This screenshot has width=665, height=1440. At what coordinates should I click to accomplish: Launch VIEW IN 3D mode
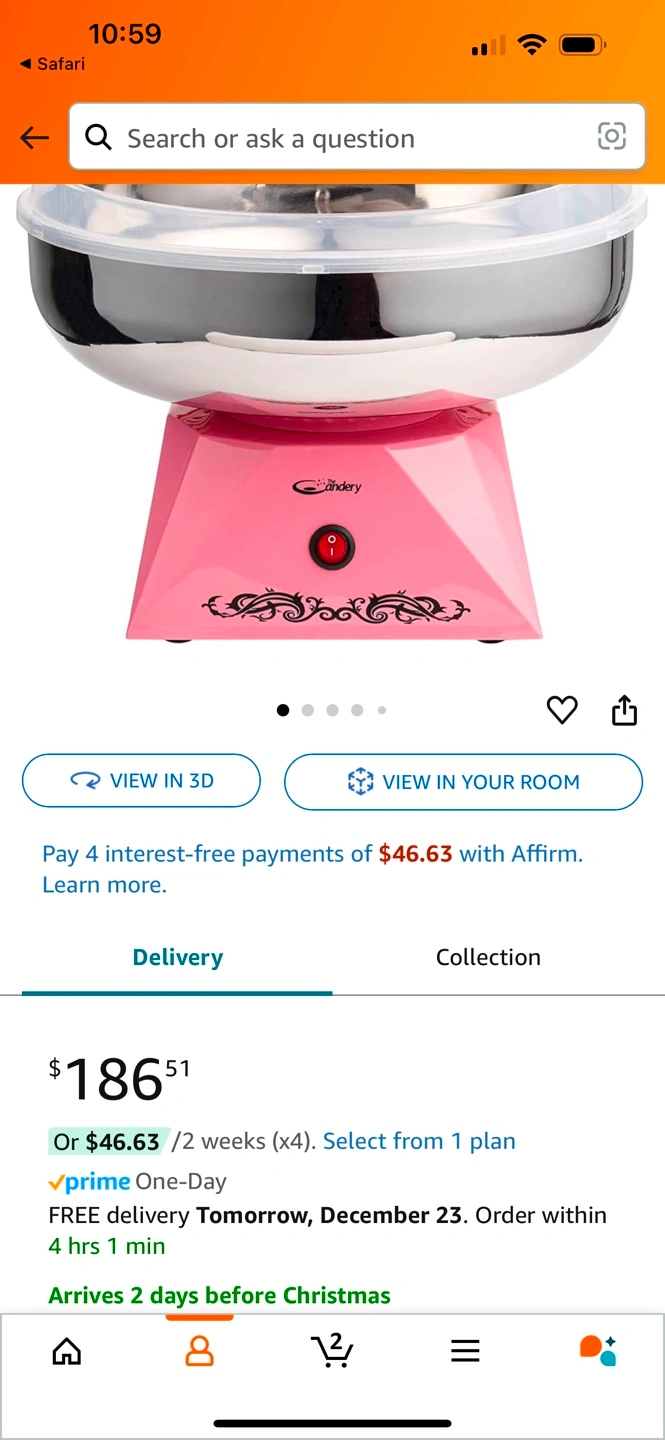pos(141,781)
